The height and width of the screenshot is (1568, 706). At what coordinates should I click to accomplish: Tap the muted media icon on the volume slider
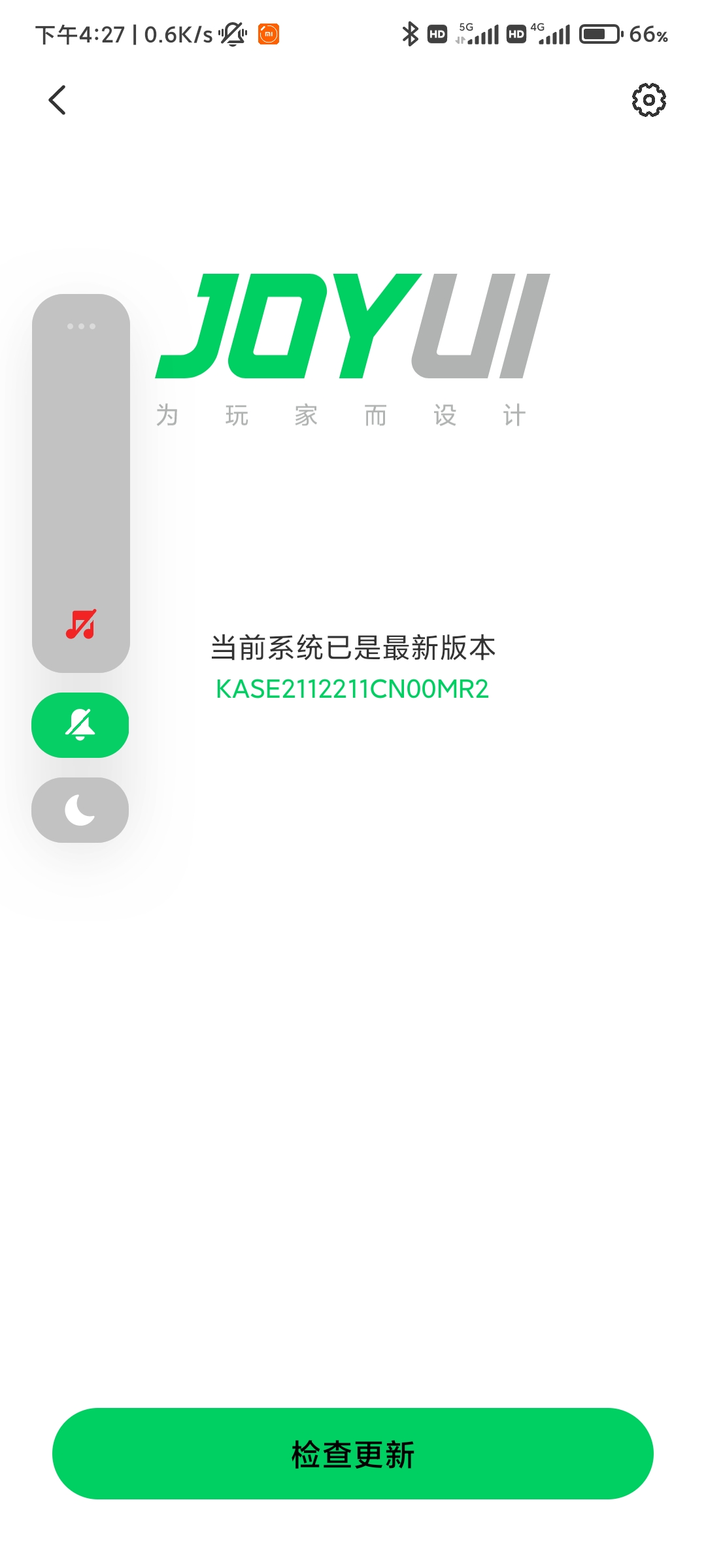pyautogui.click(x=81, y=625)
